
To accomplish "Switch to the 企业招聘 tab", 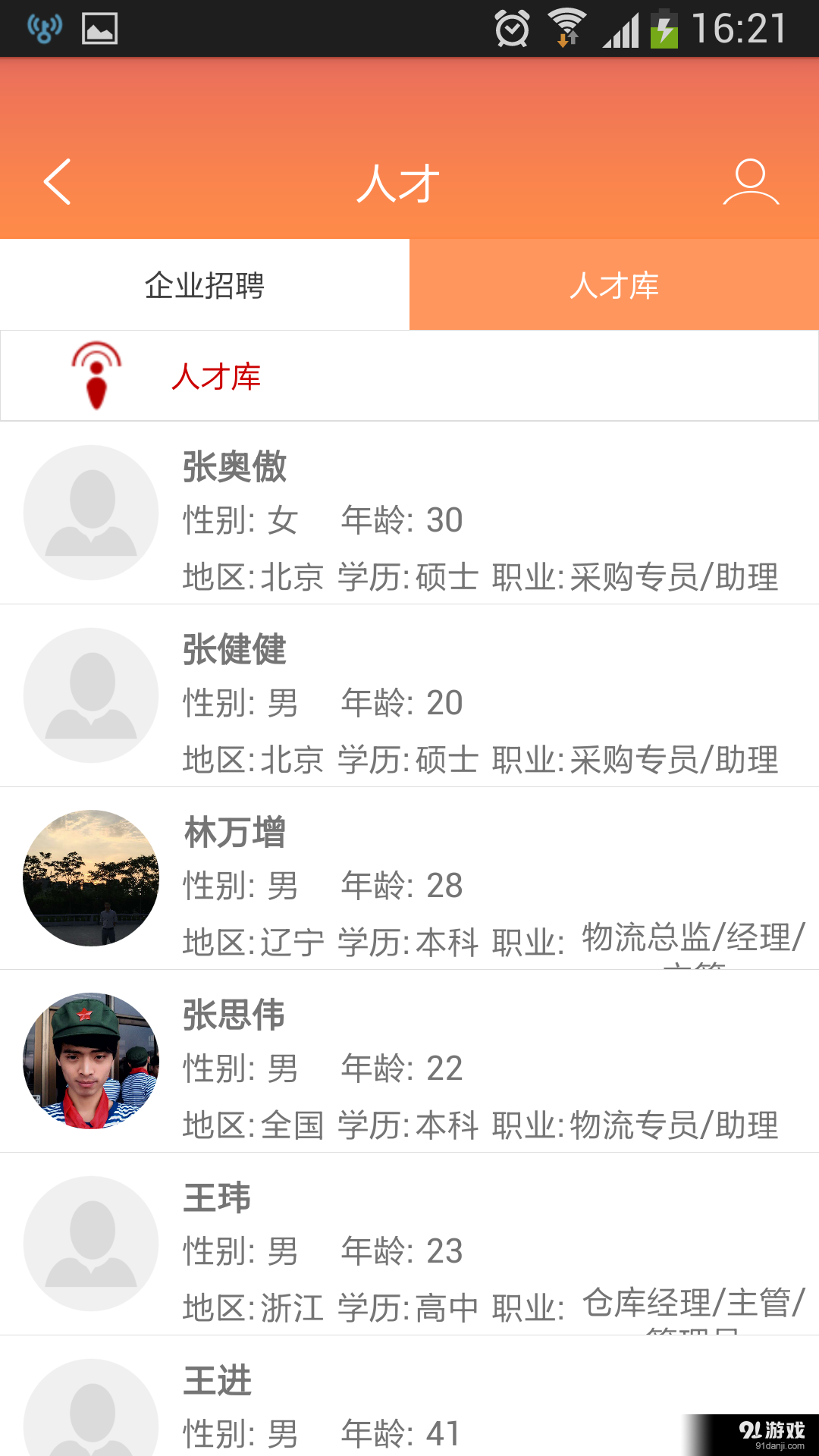I will [x=205, y=284].
